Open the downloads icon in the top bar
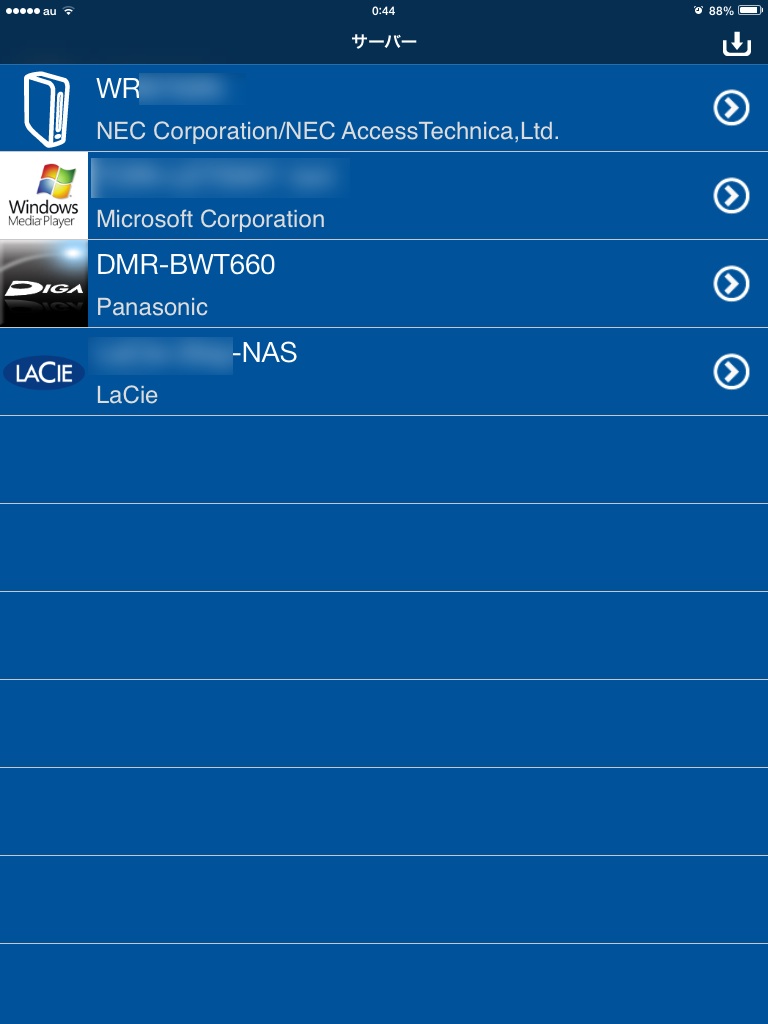 click(736, 43)
